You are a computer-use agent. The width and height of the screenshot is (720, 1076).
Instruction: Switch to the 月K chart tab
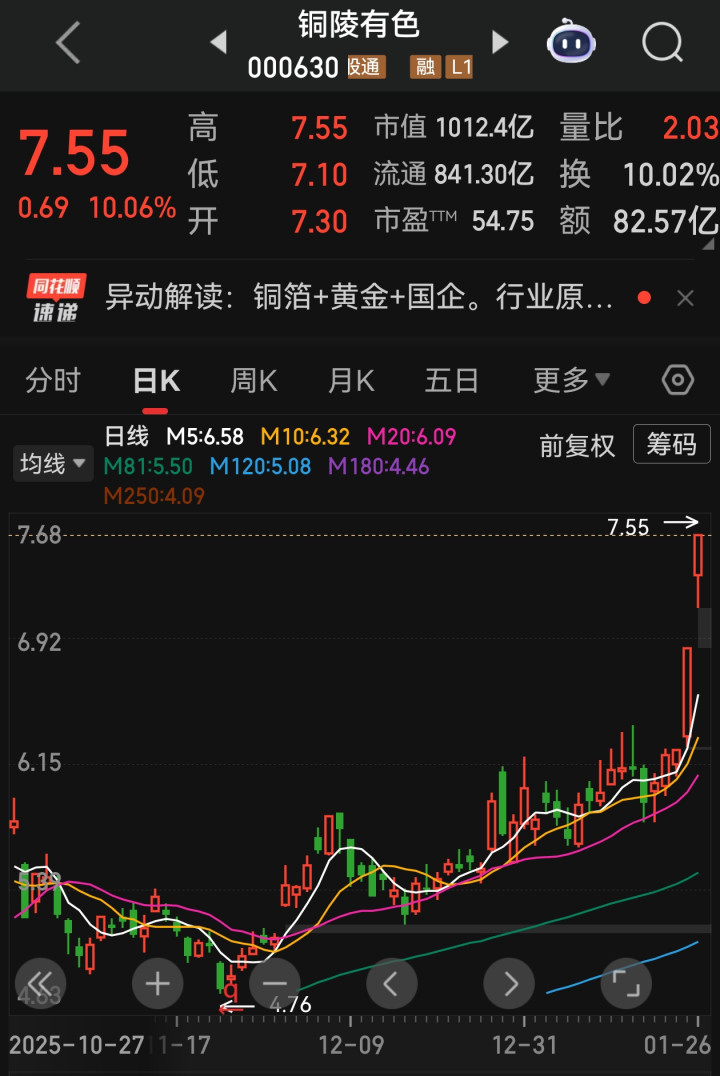[350, 380]
